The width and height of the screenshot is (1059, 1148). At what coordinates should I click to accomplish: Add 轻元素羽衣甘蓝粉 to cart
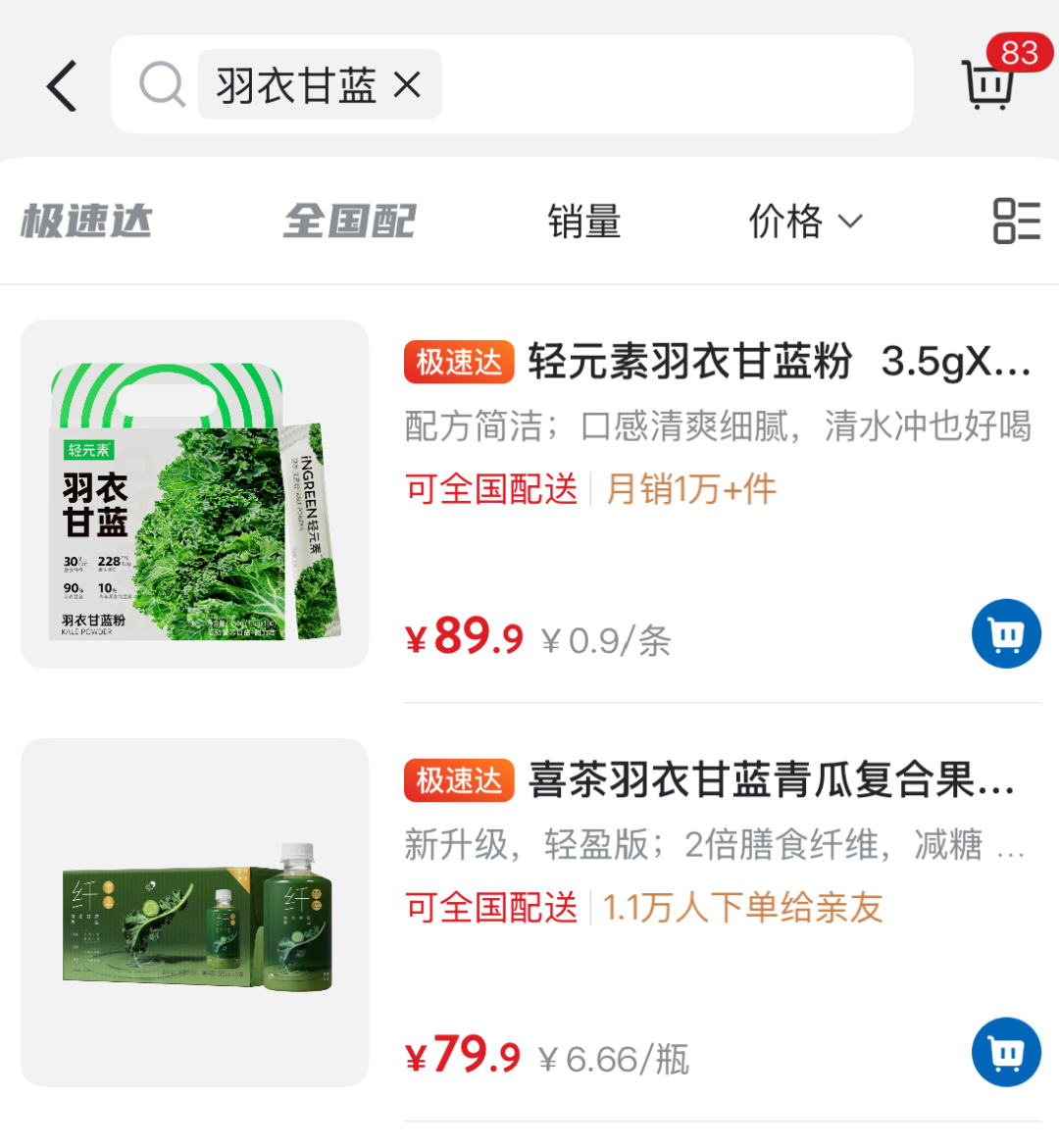point(1006,634)
